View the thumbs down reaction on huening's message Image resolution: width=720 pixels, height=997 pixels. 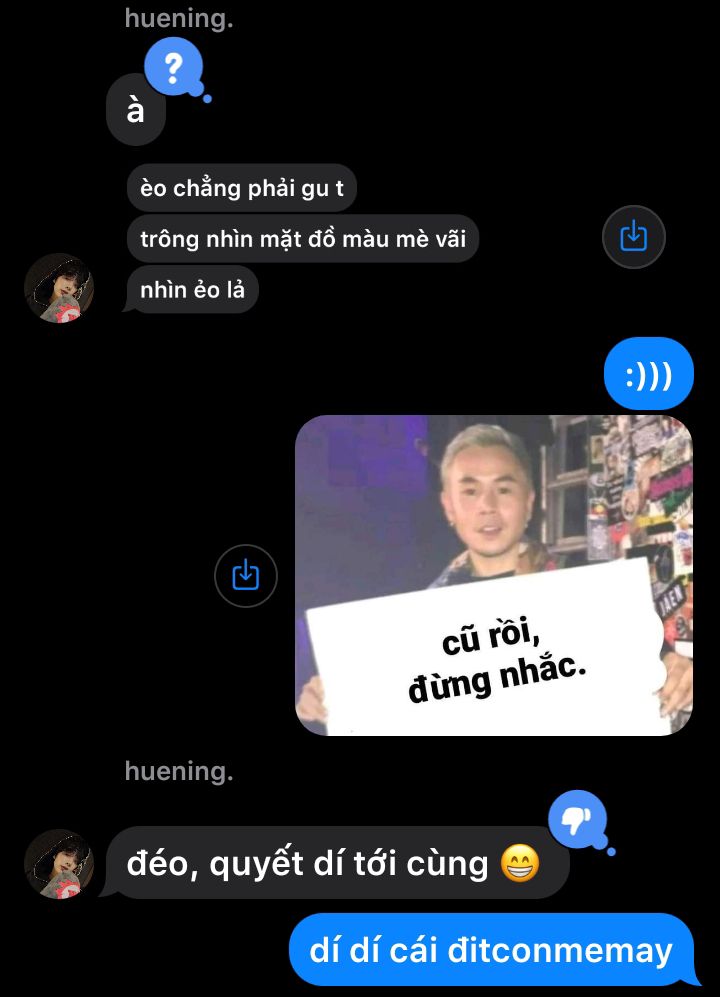coord(577,822)
